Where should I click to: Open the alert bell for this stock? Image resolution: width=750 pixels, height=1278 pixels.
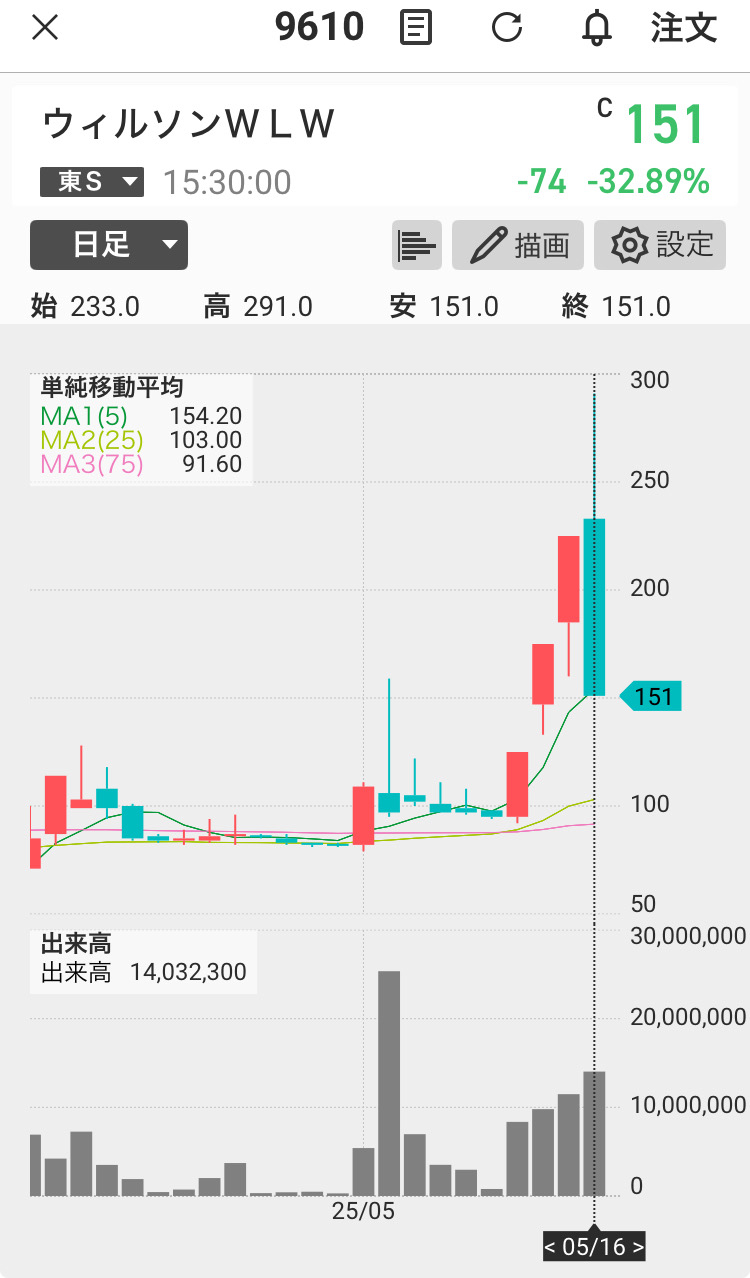coord(597,28)
